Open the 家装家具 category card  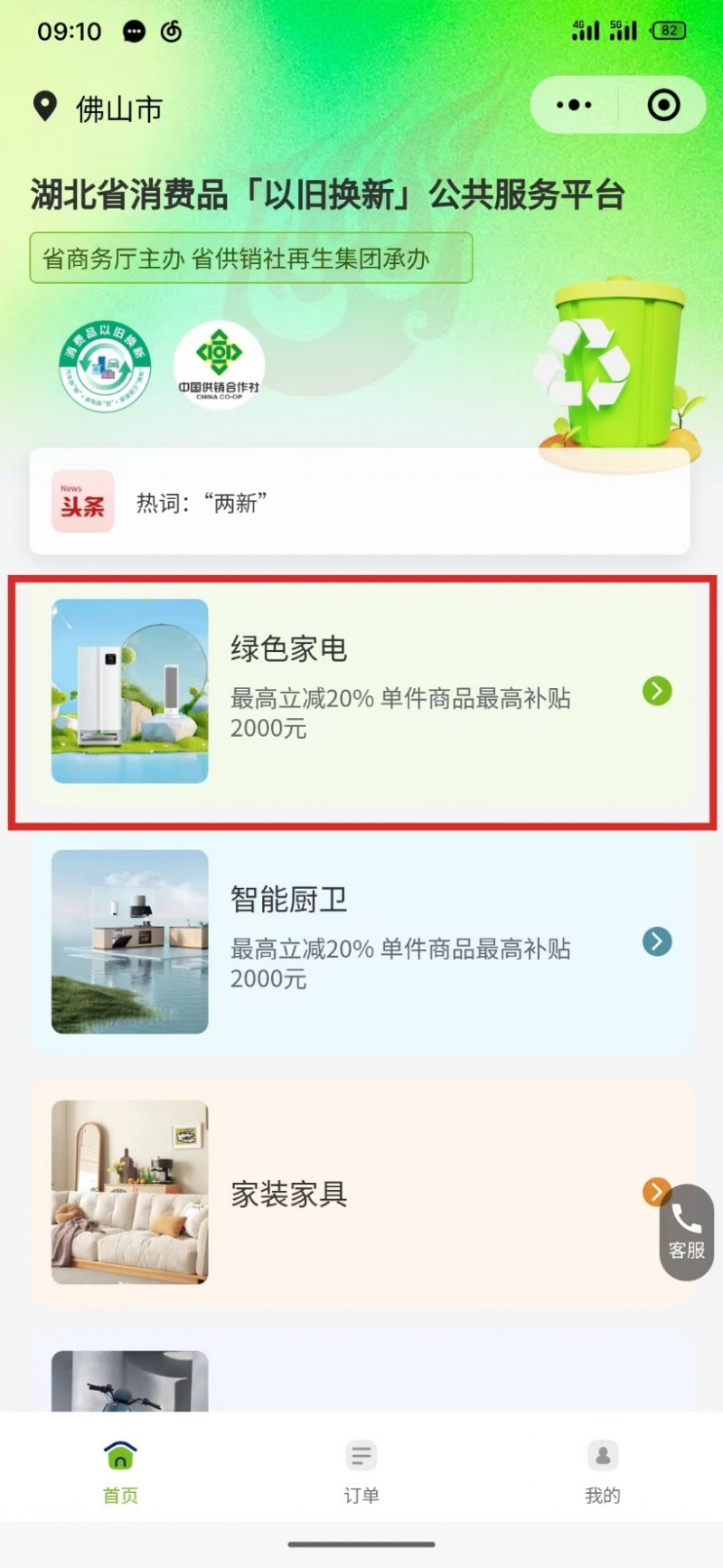coord(361,1193)
